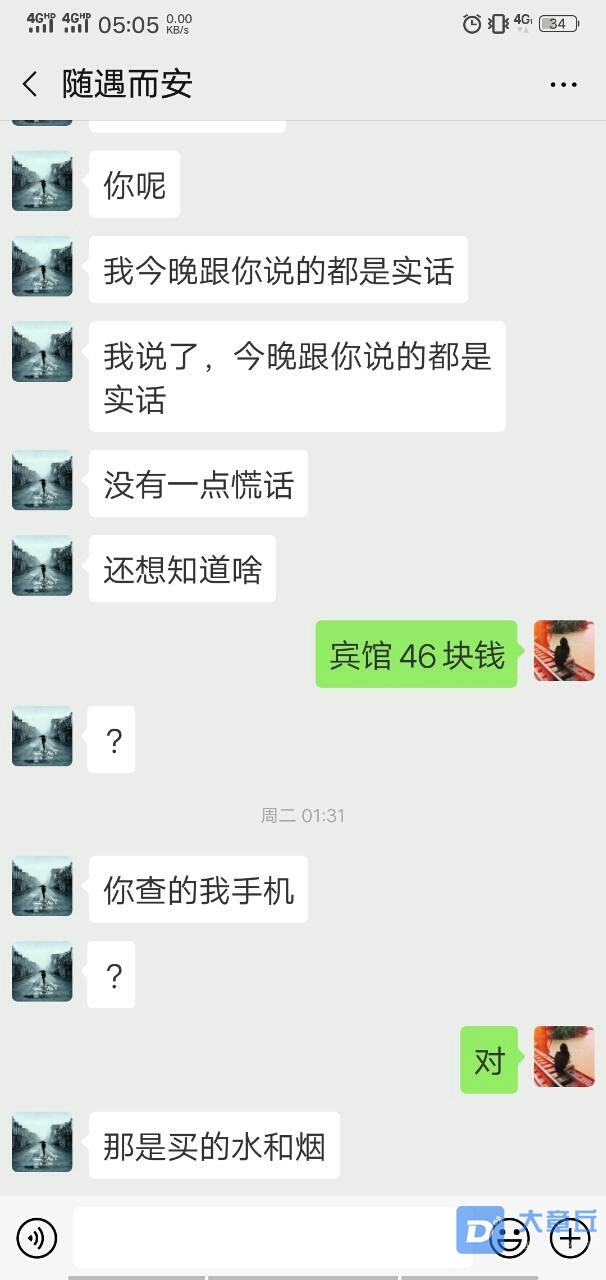Open my avatar beside 宾馆 46 块钱
The image size is (606, 1280).
click(x=564, y=651)
